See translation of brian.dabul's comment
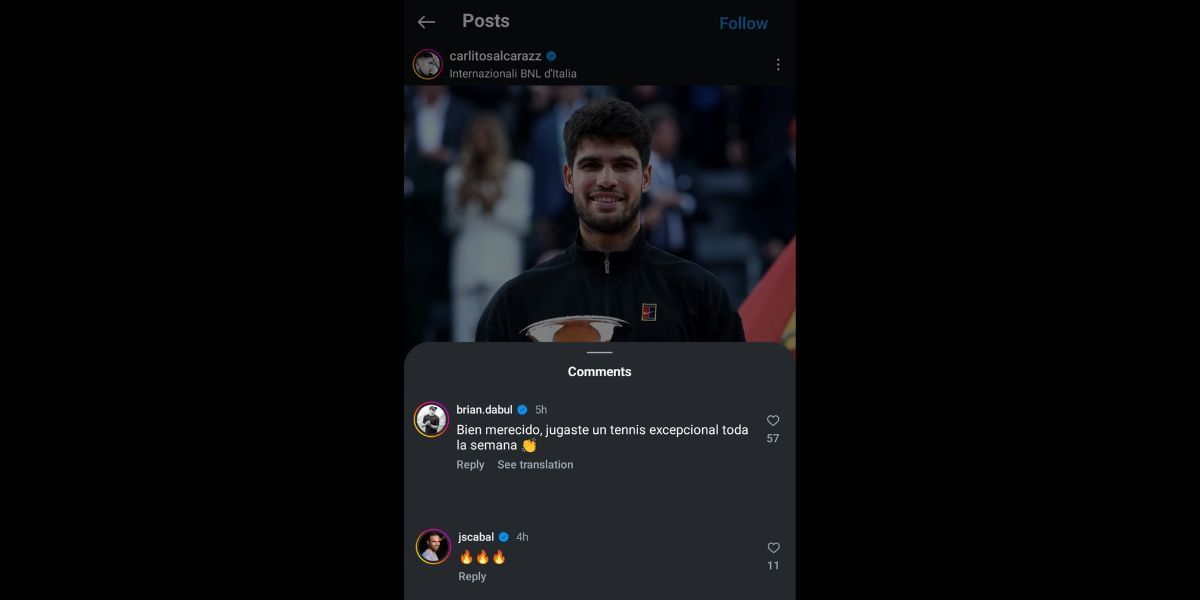 [535, 465]
